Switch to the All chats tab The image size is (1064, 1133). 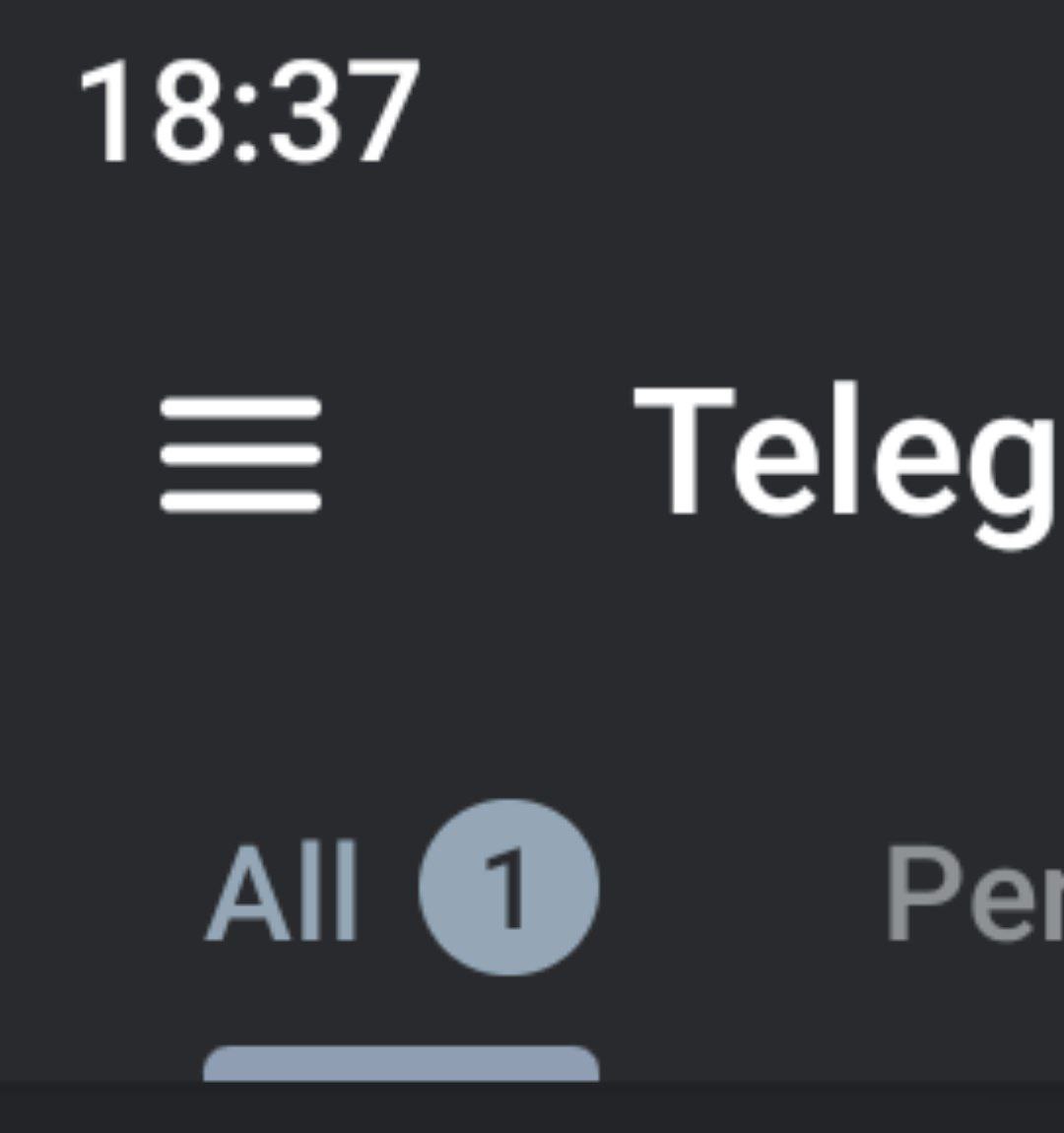pos(401,889)
